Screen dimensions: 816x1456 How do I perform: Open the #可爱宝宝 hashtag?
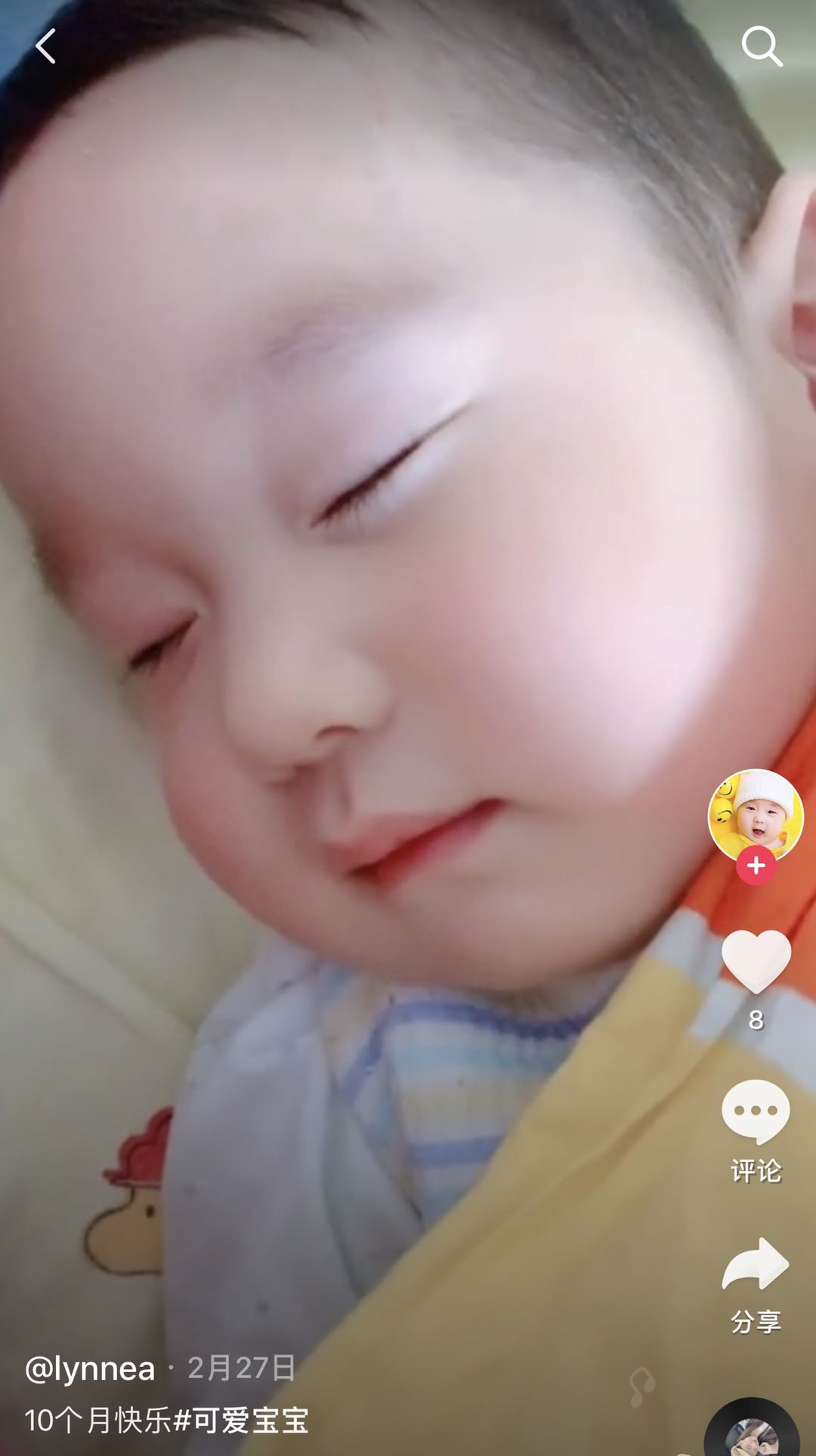tap(241, 1420)
